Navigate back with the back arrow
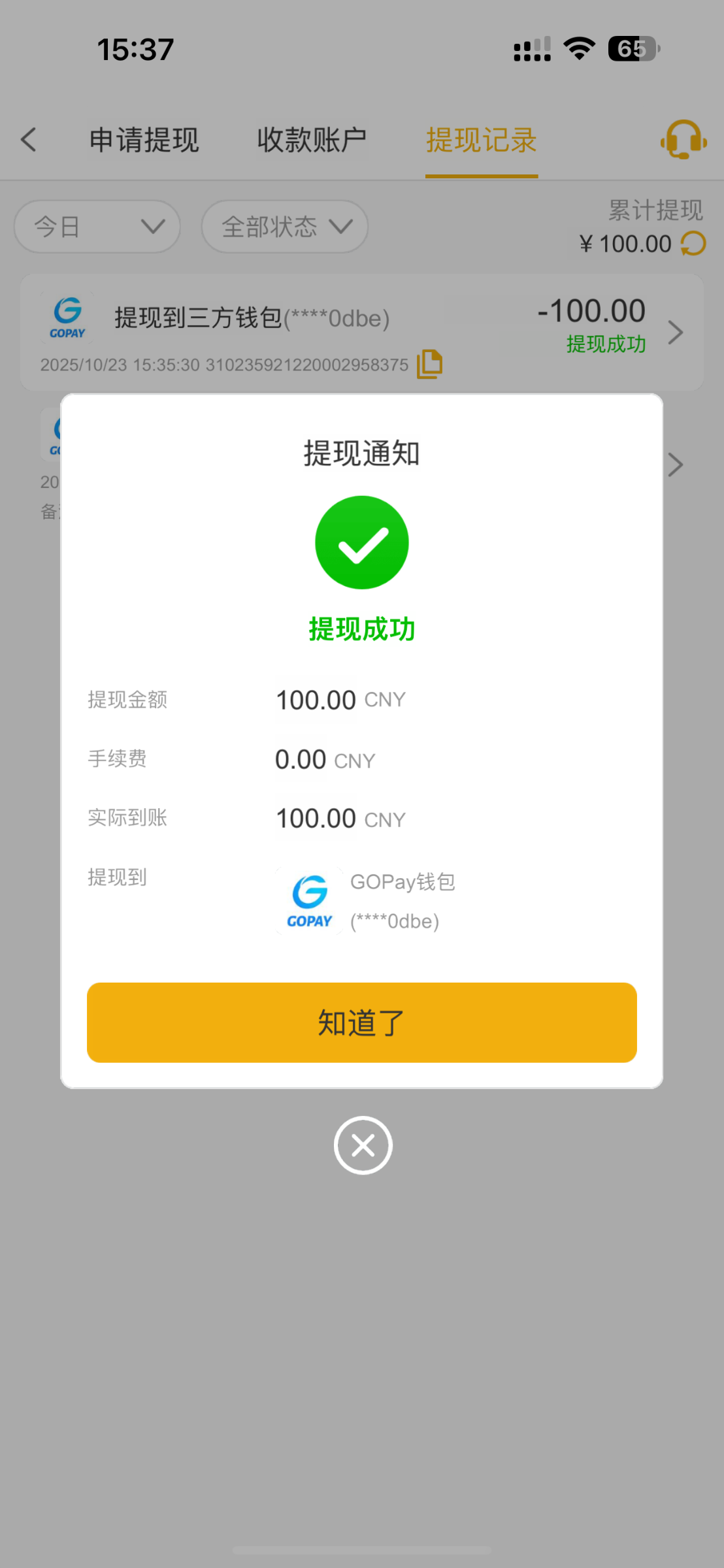The height and width of the screenshot is (1568, 724). click(28, 139)
